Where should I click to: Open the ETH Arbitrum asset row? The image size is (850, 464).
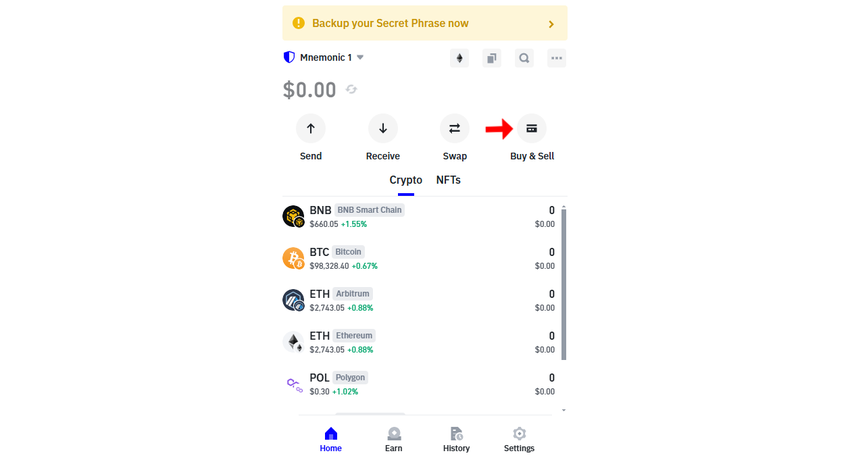click(420, 300)
